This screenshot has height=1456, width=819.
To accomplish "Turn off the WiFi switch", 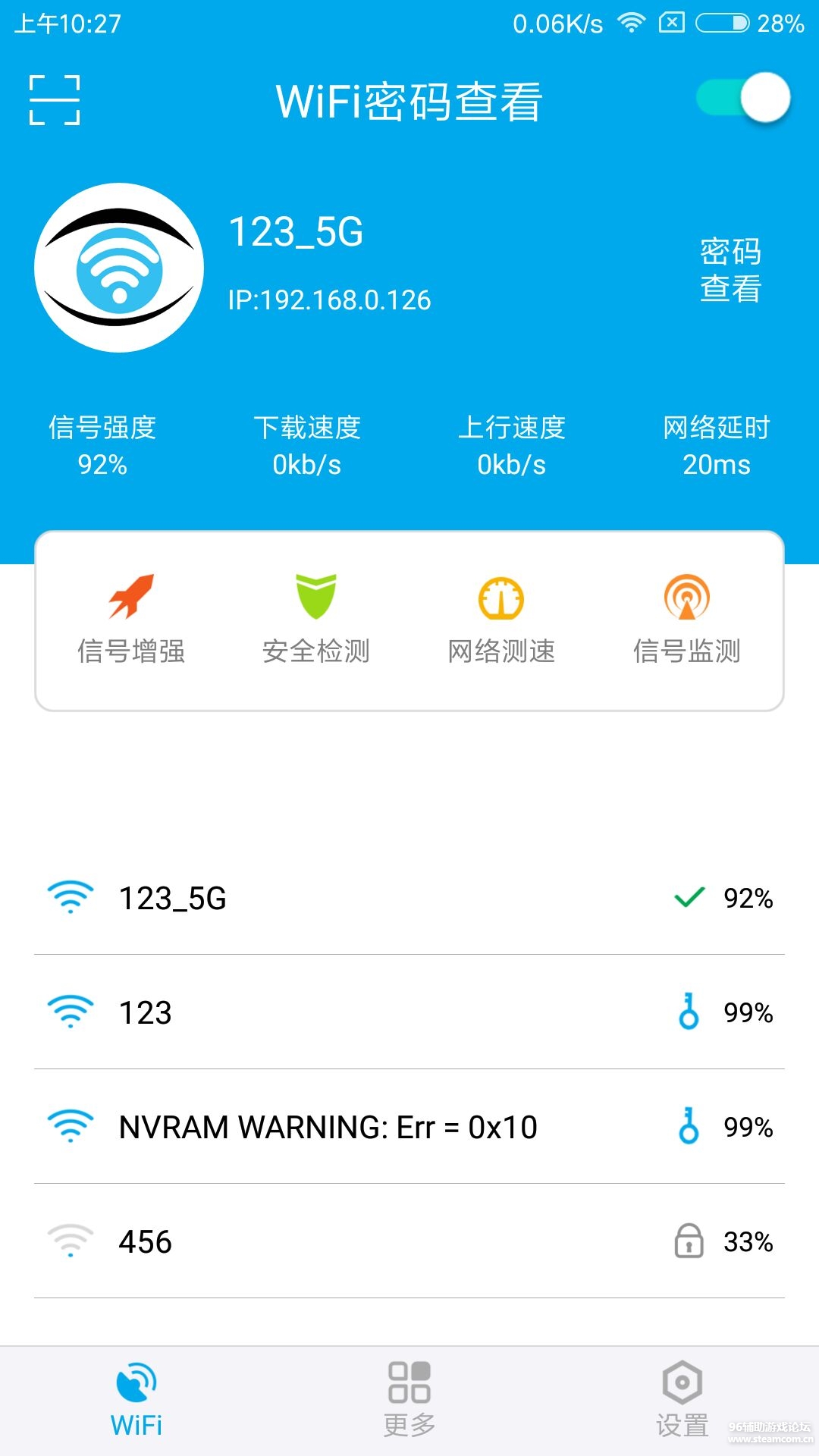I will [743, 99].
